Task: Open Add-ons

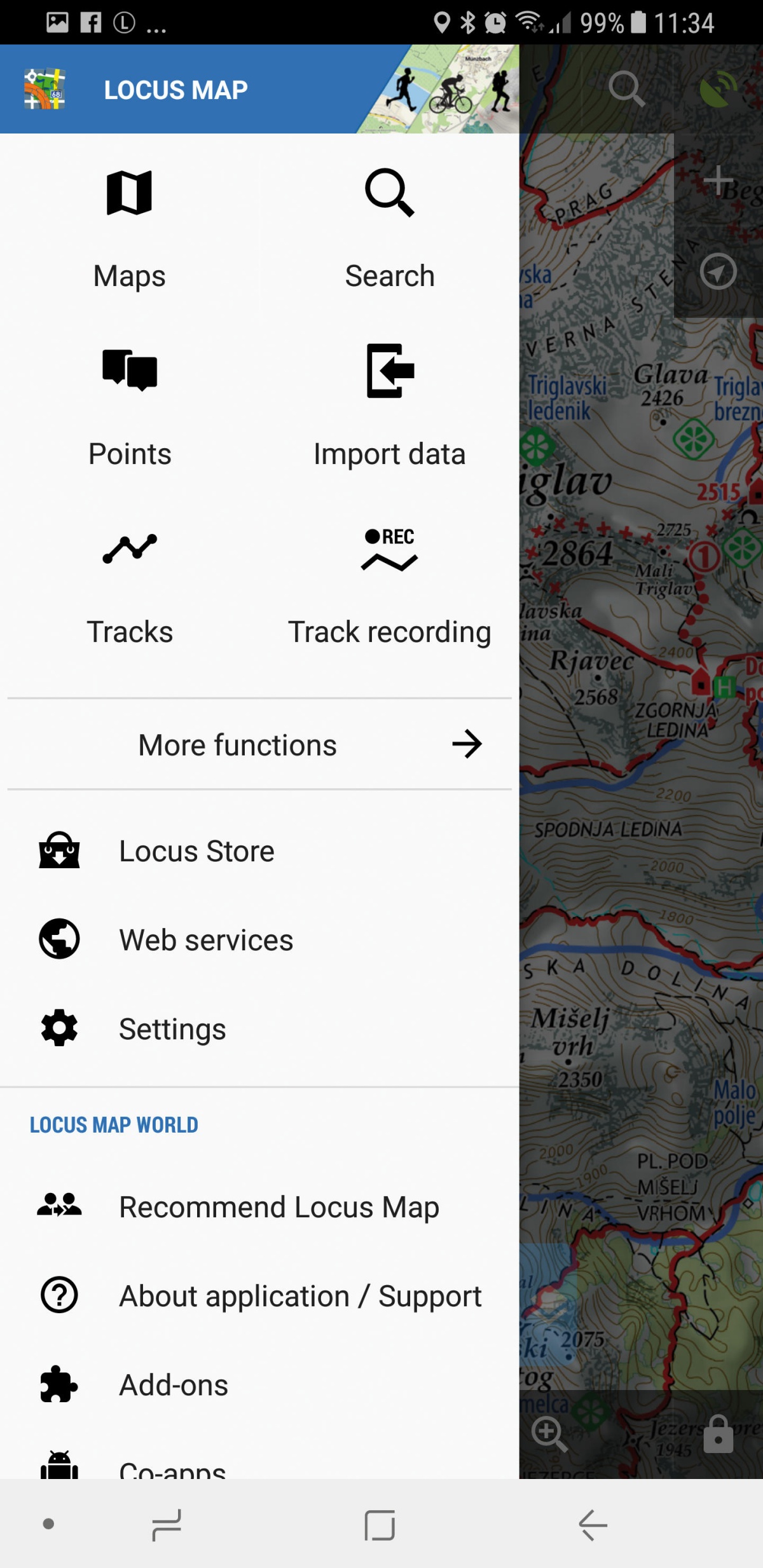Action: click(173, 1385)
